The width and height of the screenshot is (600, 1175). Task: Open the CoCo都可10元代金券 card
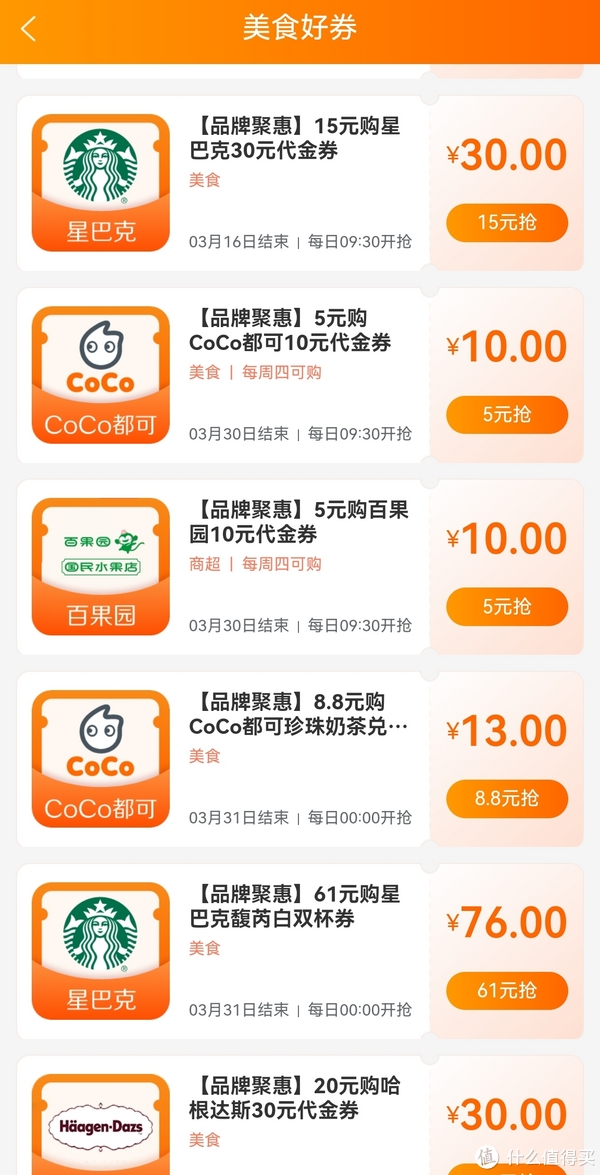pos(300,375)
